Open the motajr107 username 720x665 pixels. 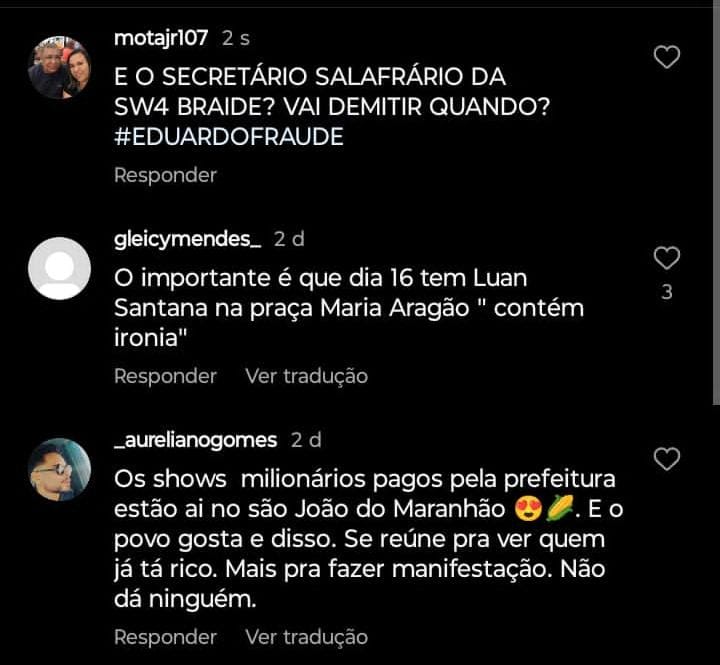tap(162, 38)
